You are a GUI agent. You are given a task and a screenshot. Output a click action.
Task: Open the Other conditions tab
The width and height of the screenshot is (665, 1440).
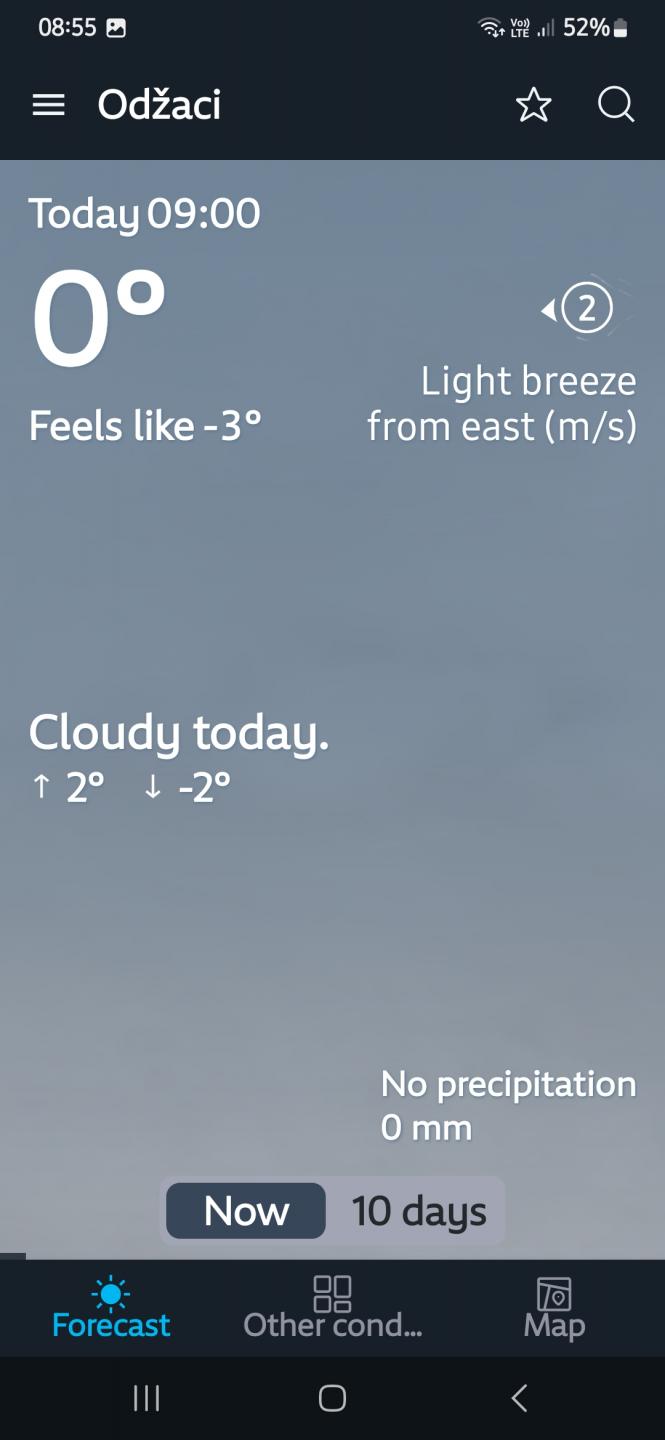pos(333,1308)
